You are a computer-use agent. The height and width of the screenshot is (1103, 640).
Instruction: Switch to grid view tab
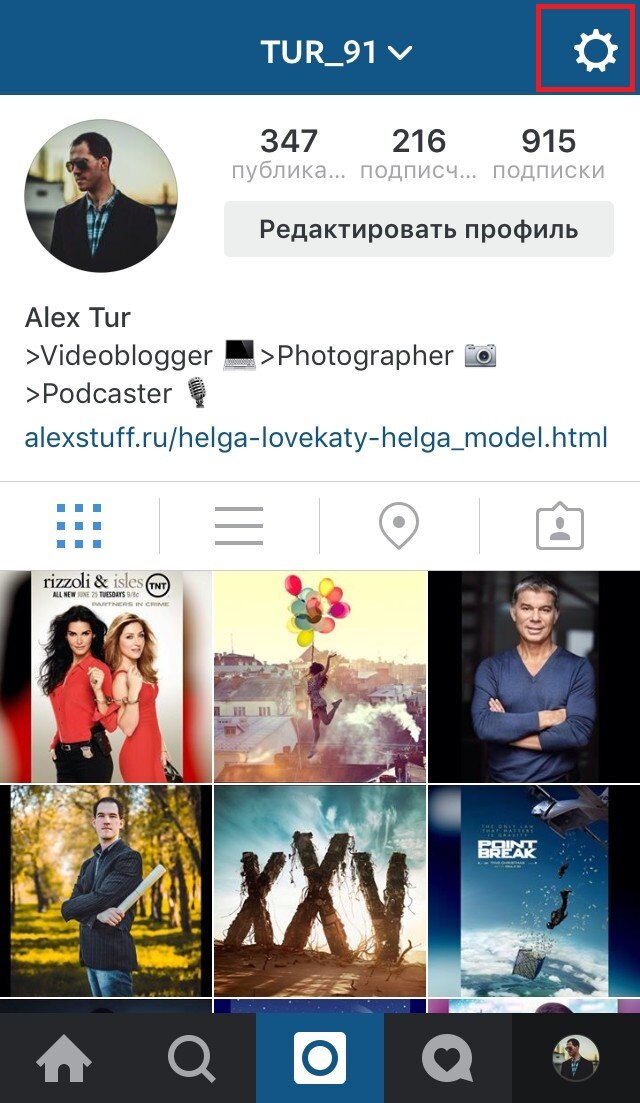click(x=79, y=525)
